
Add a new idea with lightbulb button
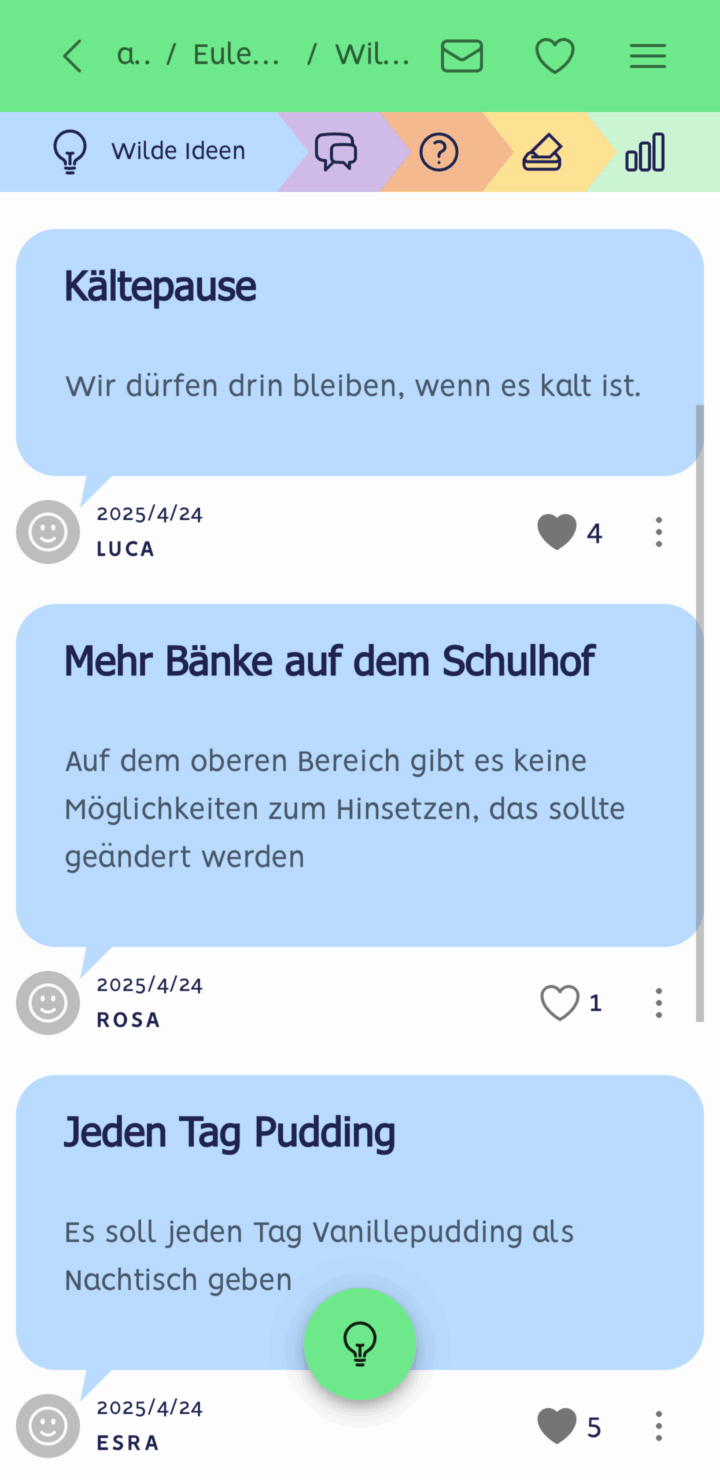tap(360, 1344)
